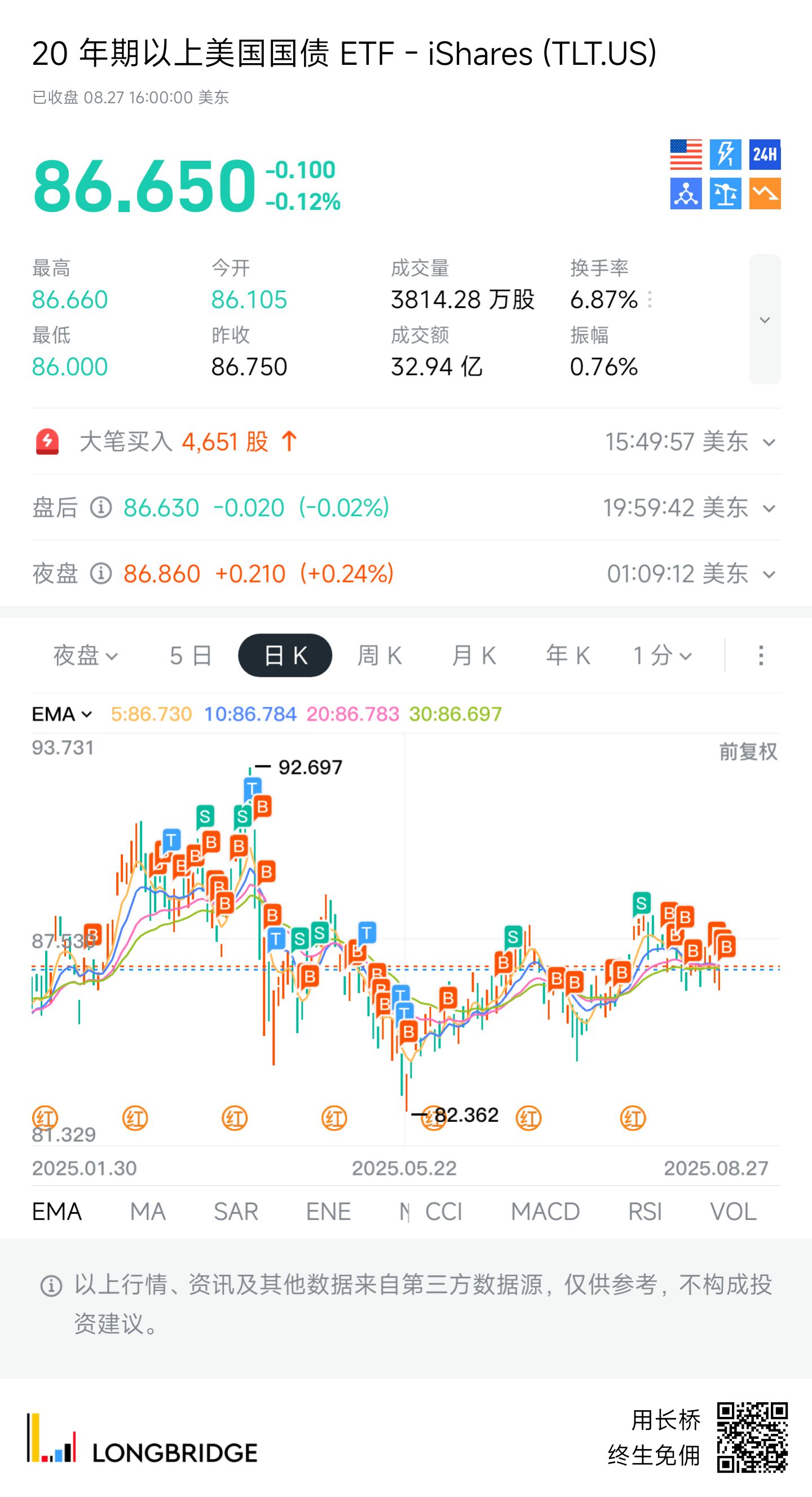Select the 日 K chart tab
812x1497 pixels.
point(285,655)
